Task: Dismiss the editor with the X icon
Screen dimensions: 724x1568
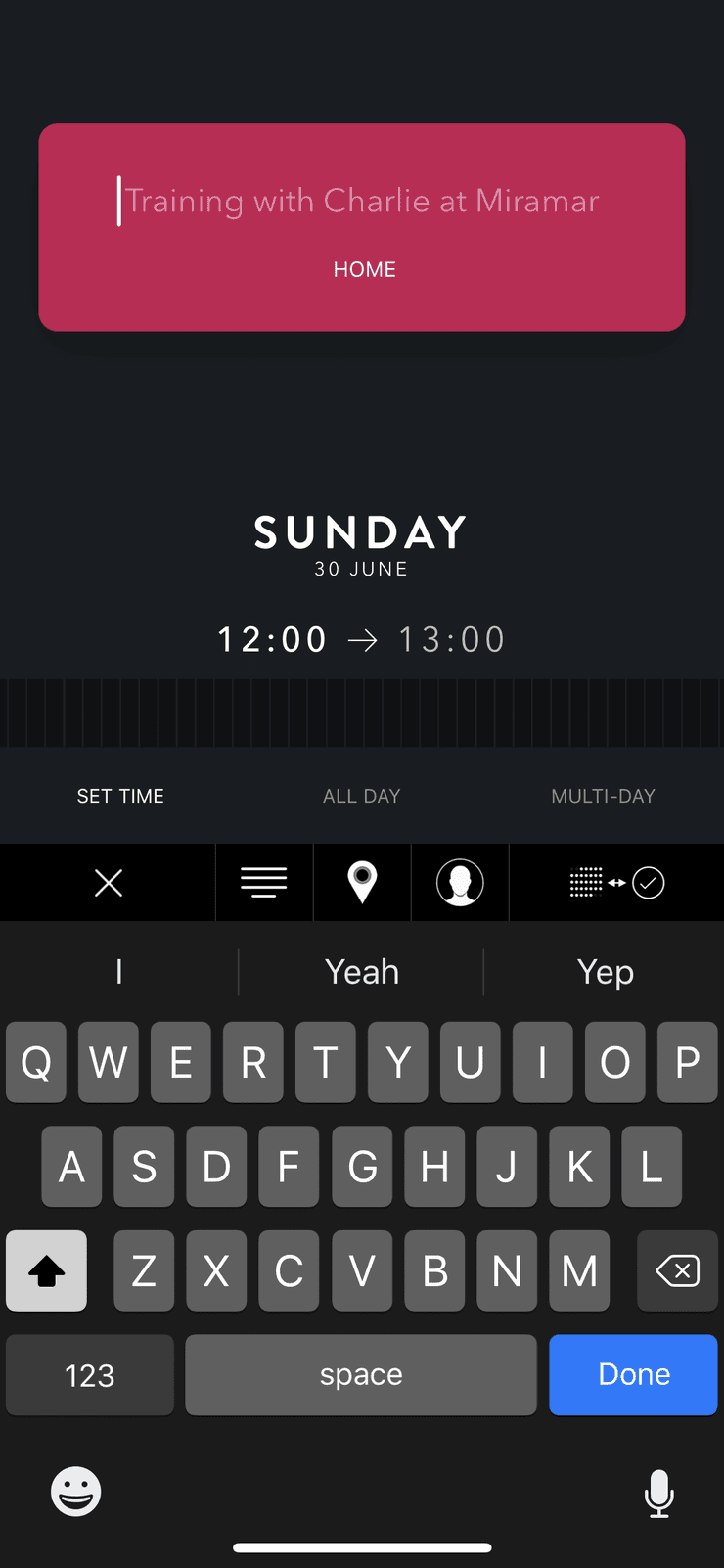Action: [108, 882]
